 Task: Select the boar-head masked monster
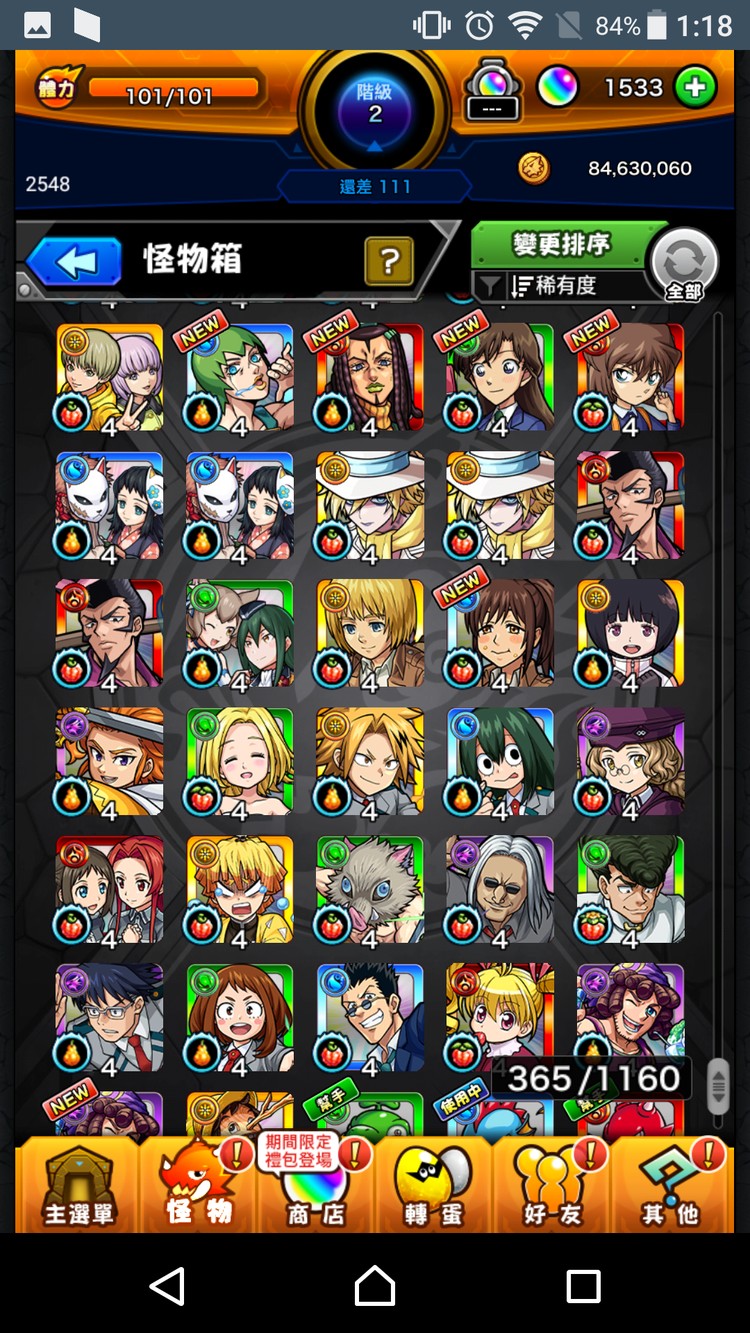(x=370, y=890)
